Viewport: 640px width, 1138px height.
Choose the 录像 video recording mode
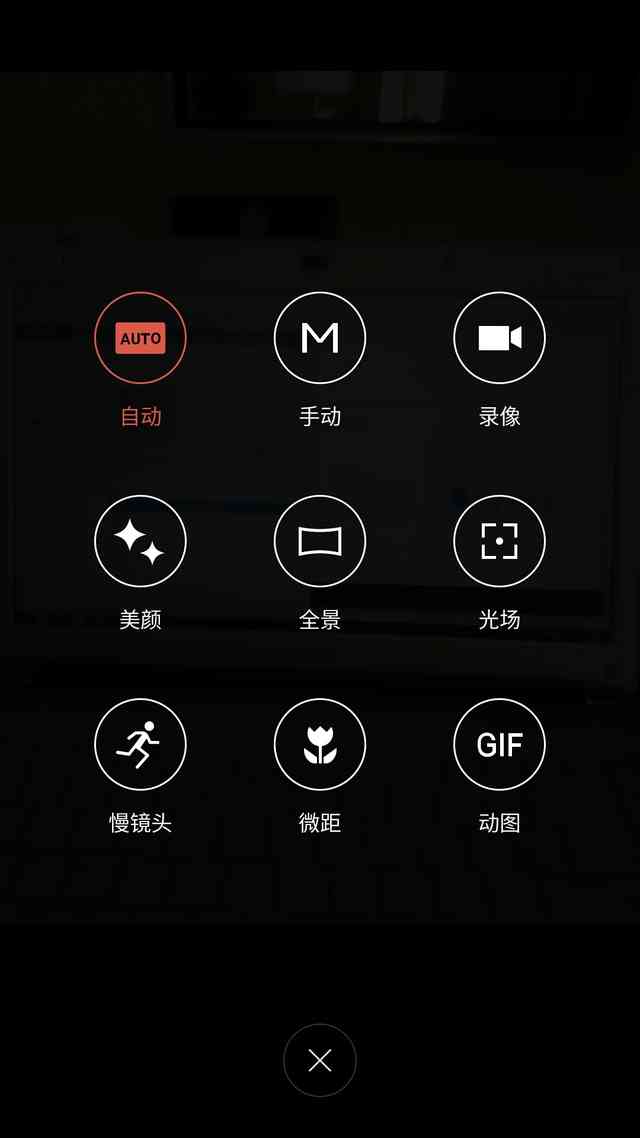point(499,338)
